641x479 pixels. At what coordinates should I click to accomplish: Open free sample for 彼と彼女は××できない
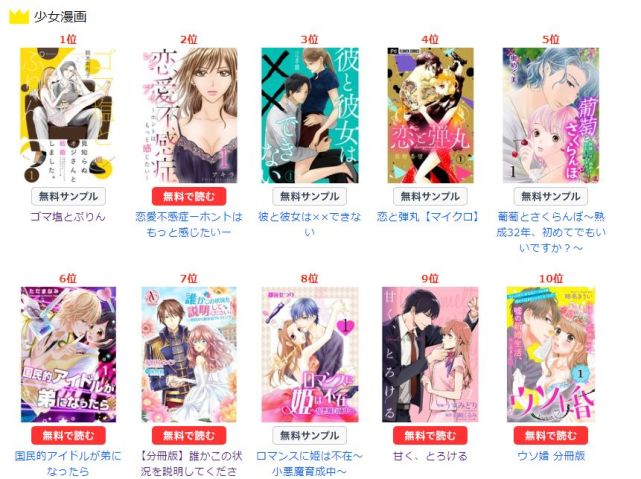tap(309, 197)
